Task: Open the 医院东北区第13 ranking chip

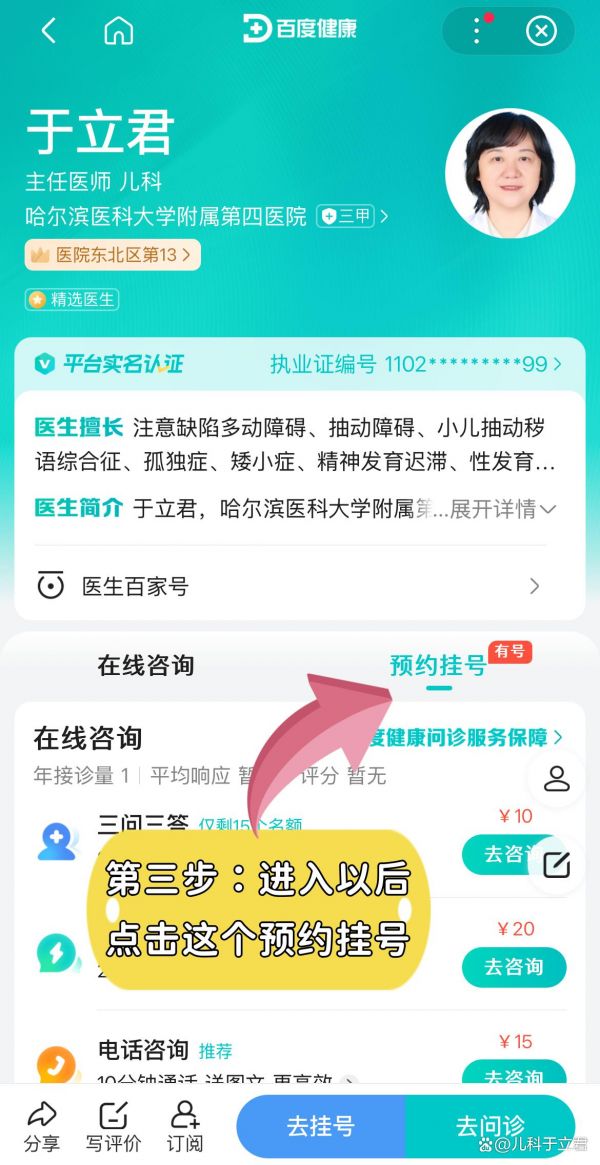Action: click(x=113, y=255)
